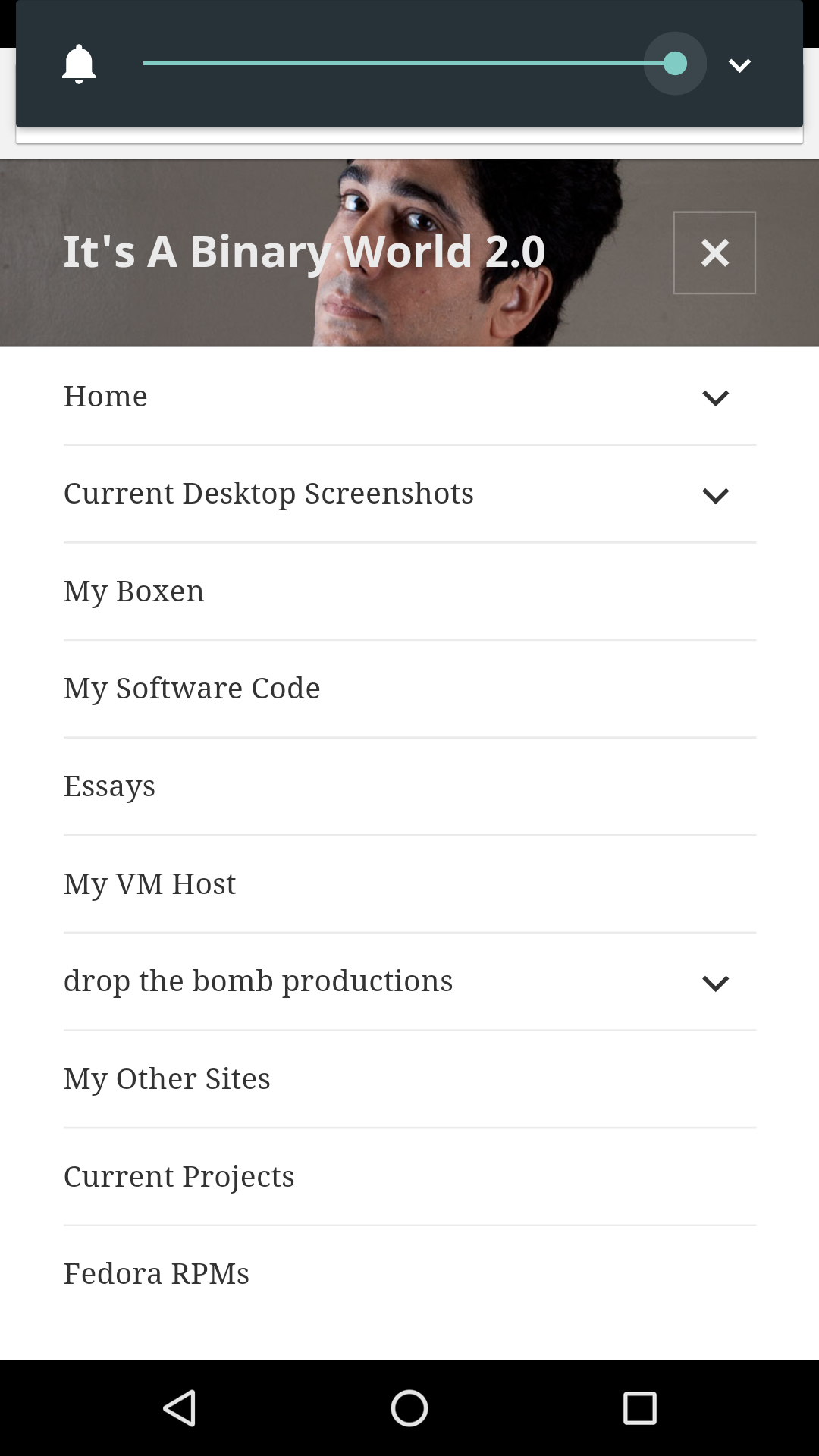Expand drop the bomb productions chevron
This screenshot has width=819, height=1456.
click(x=715, y=983)
